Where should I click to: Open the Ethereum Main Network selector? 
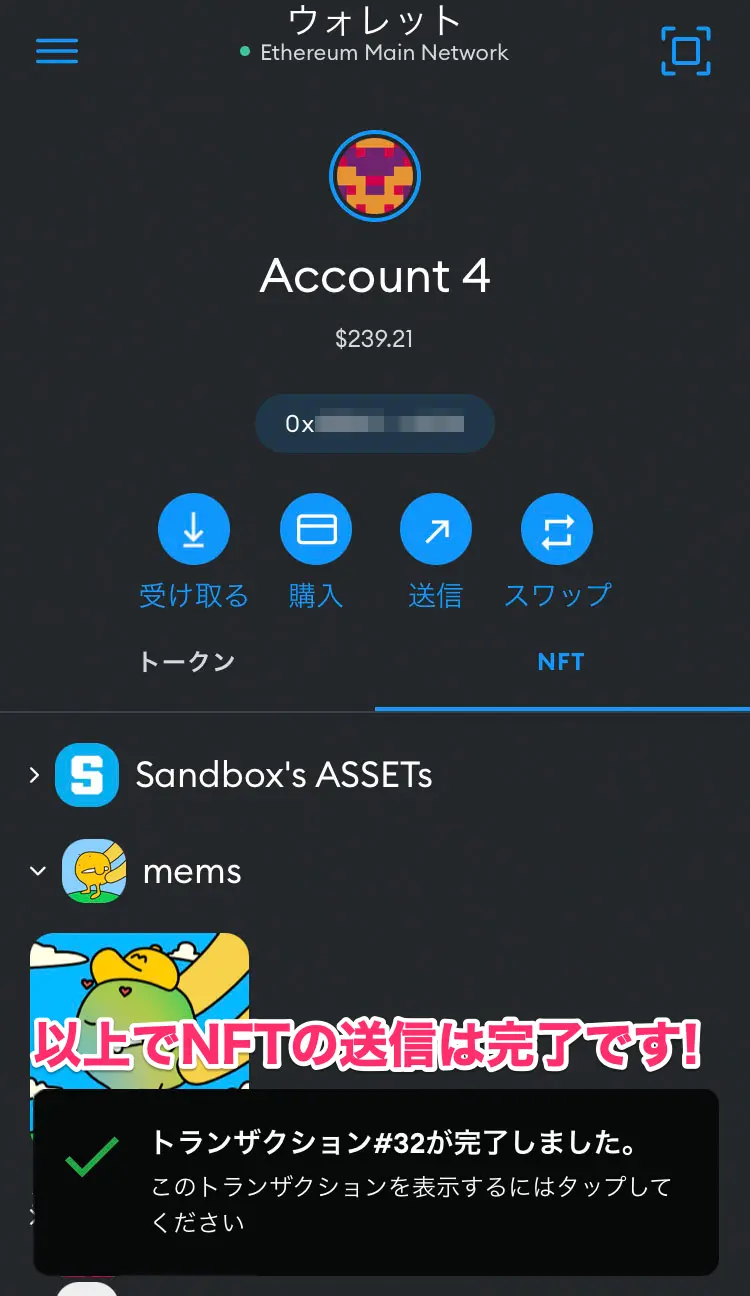(375, 53)
